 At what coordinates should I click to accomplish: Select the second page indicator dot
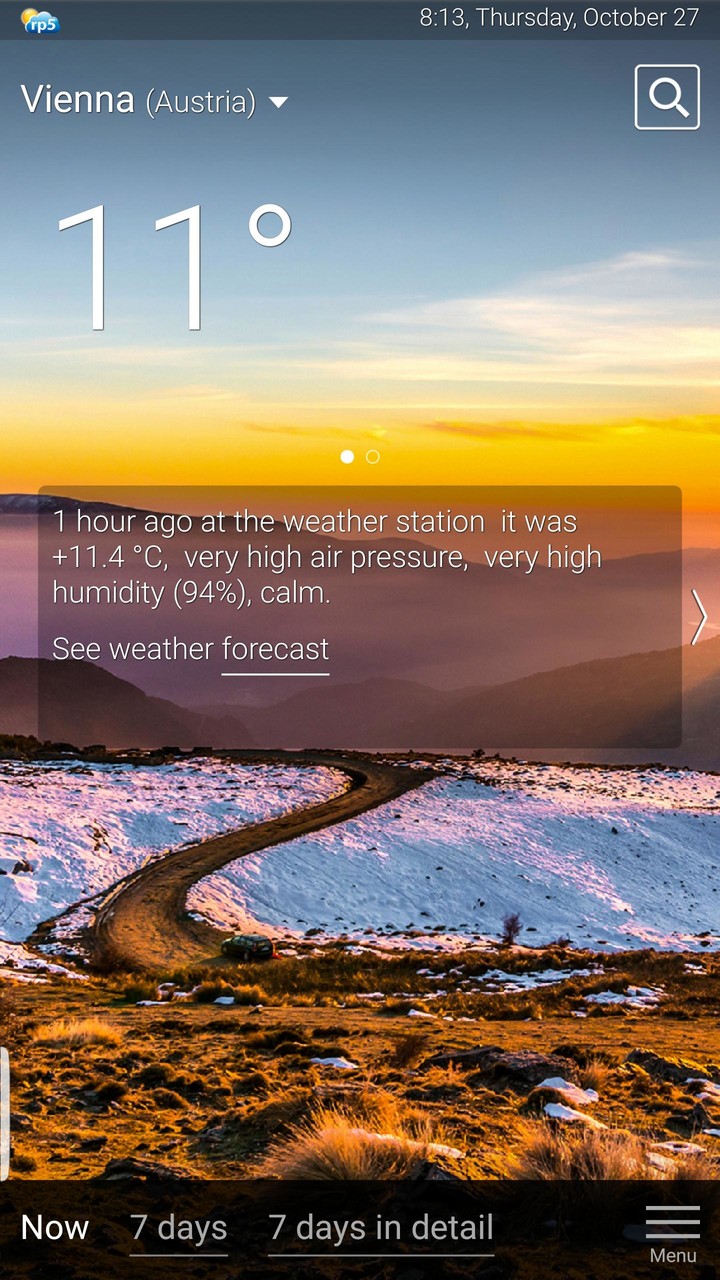[373, 457]
